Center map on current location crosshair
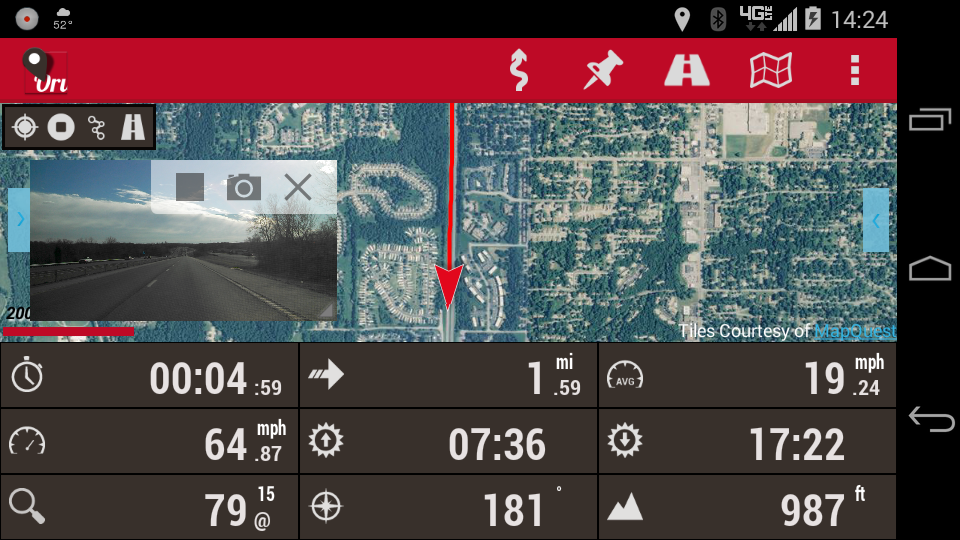The image size is (960, 540). (x=26, y=127)
